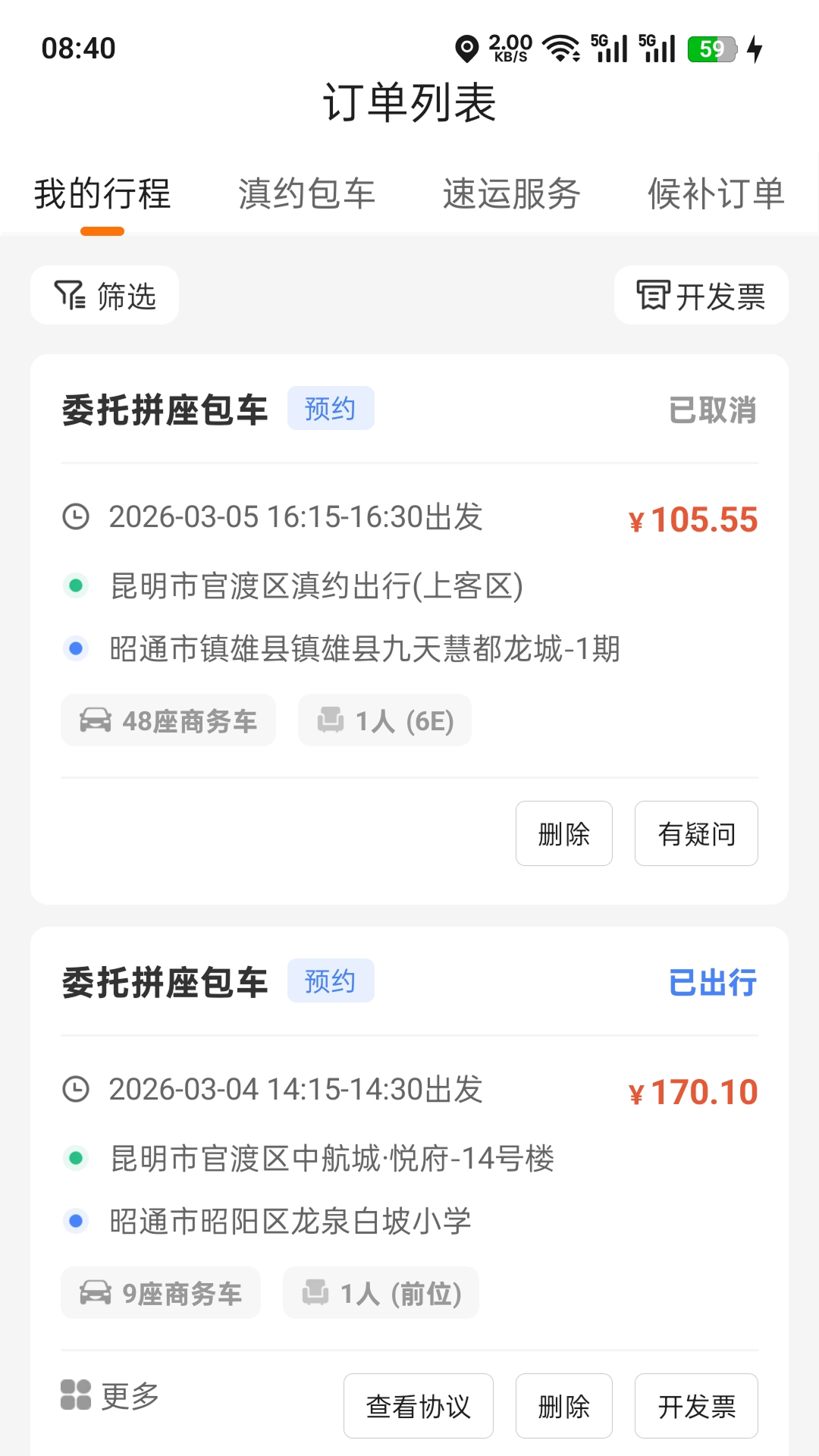Click the clock icon on the cancelled order

point(76,518)
